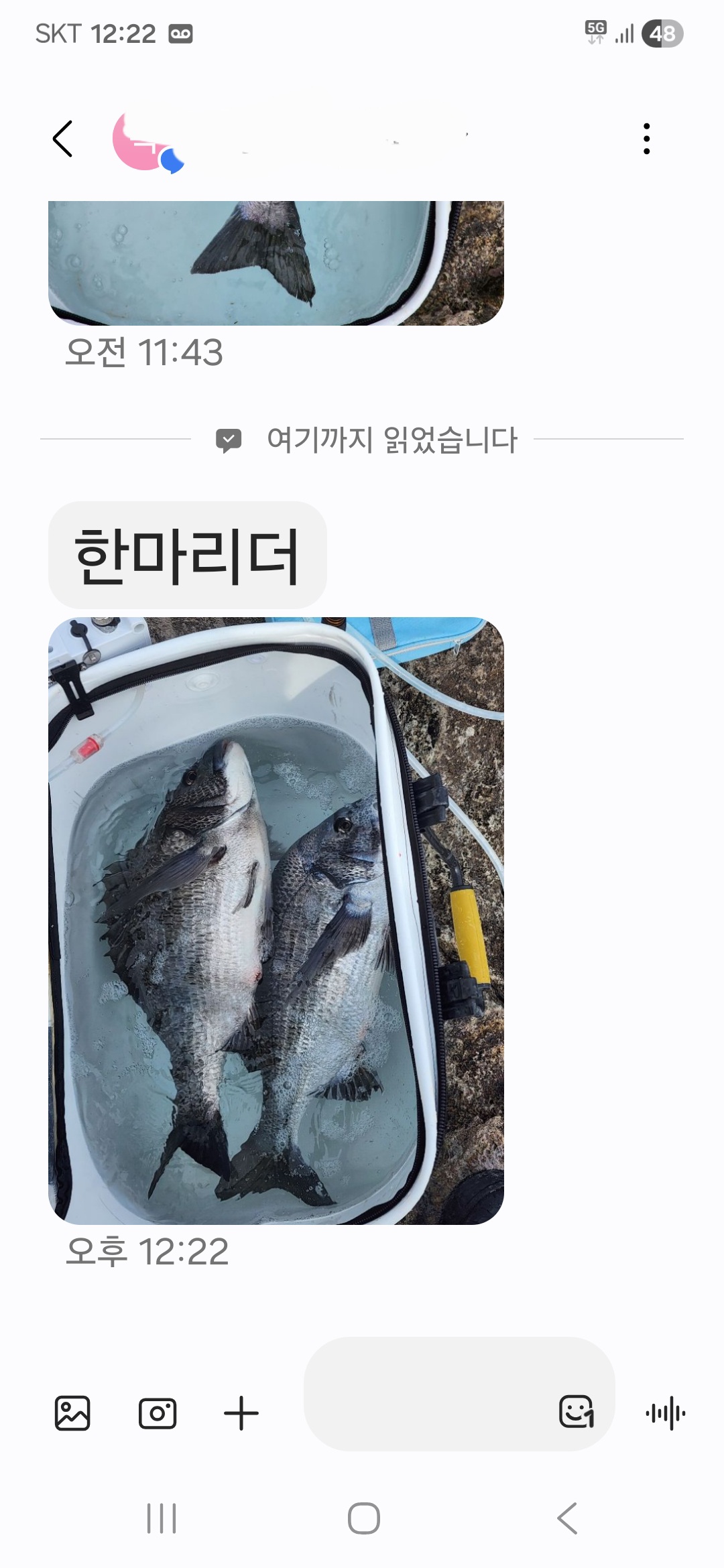This screenshot has height=1568, width=724.
Task: Open recent apps from navigation bar
Action: click(x=162, y=1518)
